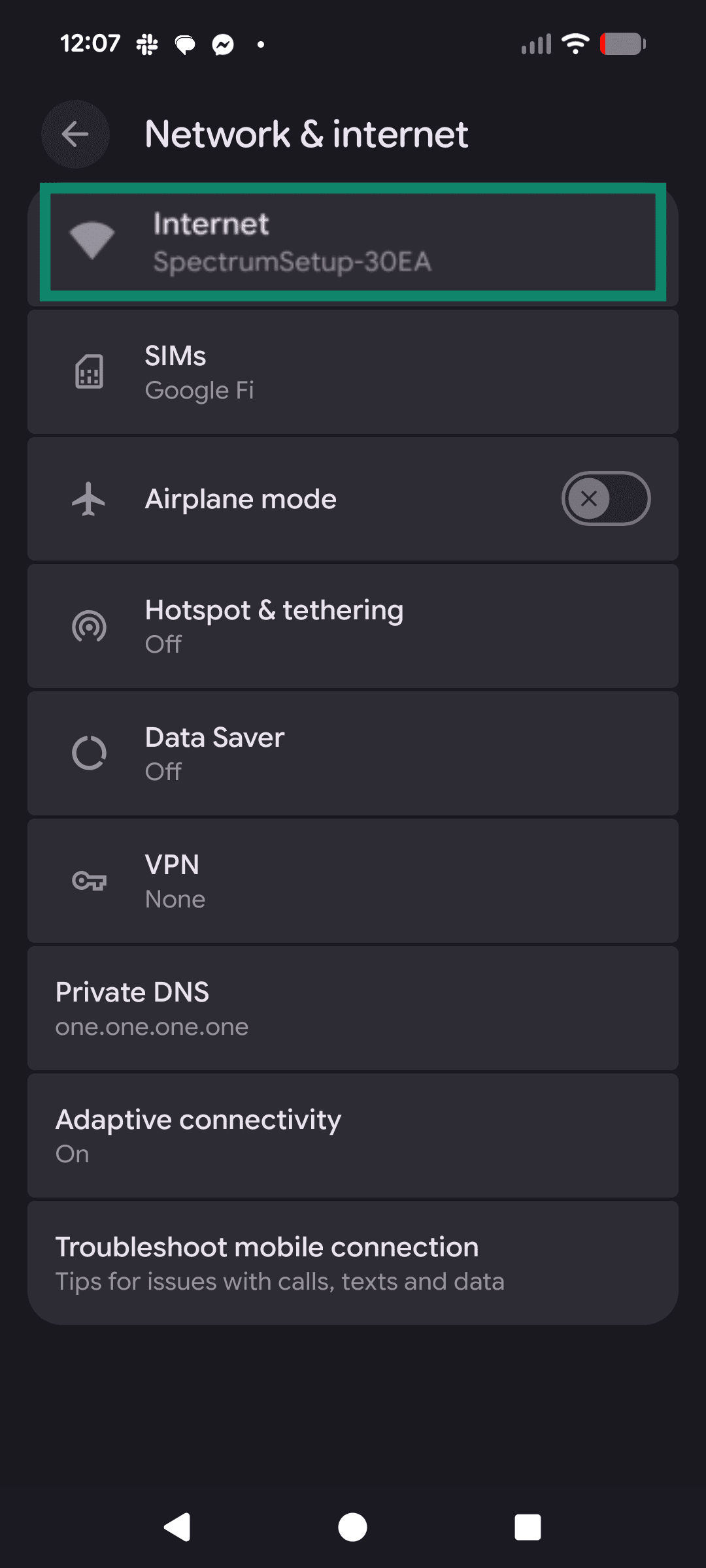The width and height of the screenshot is (706, 1568).
Task: Click the airplane icon for Airplane mode
Action: [x=90, y=498]
